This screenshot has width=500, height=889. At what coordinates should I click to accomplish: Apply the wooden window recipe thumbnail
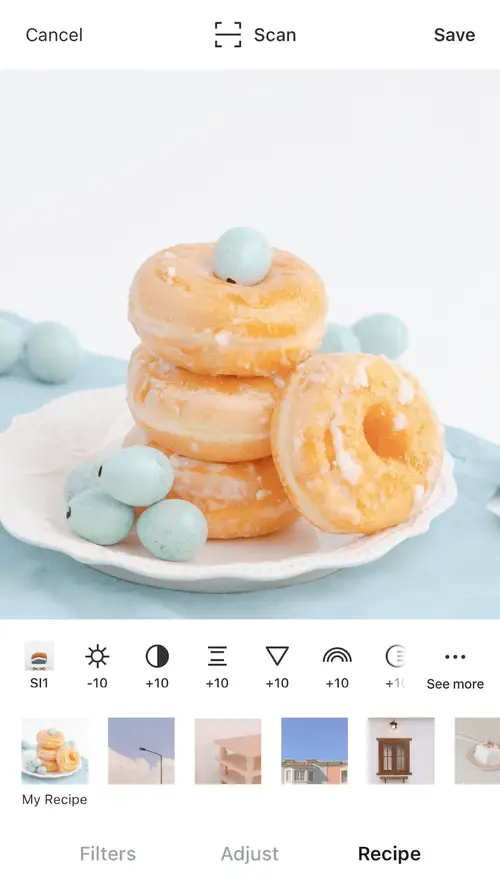pyautogui.click(x=401, y=751)
